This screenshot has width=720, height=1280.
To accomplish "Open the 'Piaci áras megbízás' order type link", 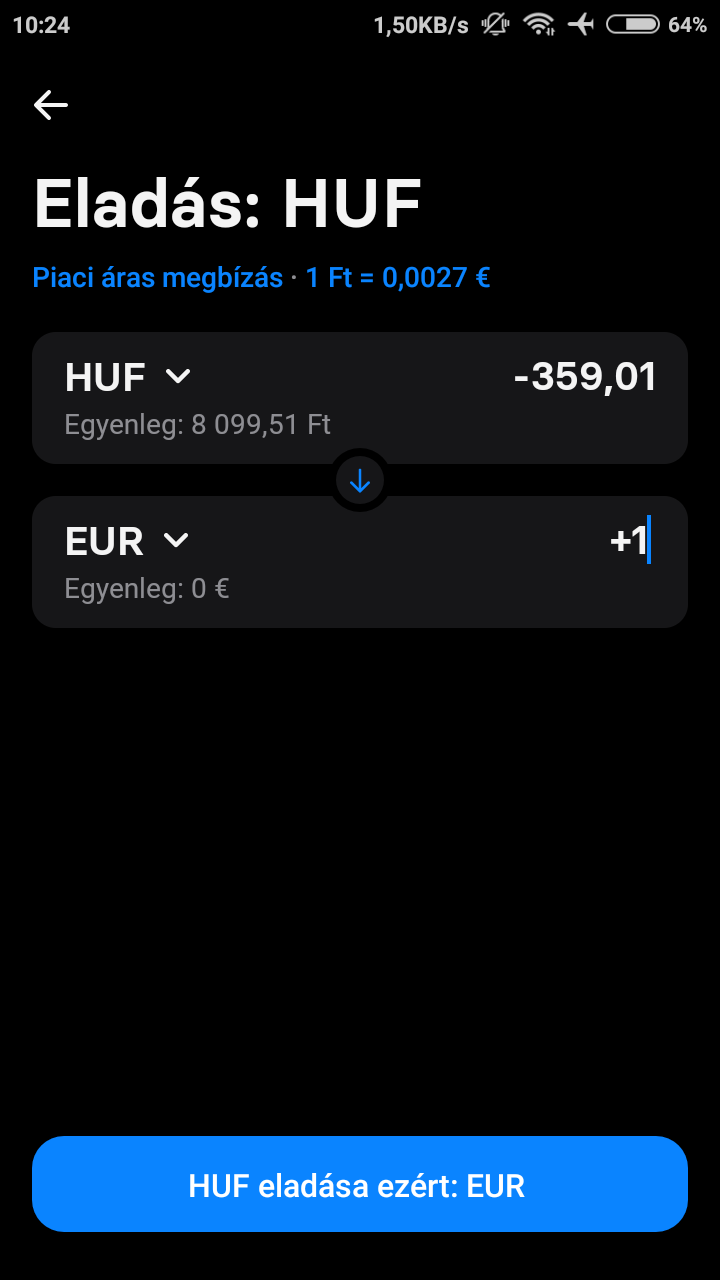I will [x=158, y=277].
